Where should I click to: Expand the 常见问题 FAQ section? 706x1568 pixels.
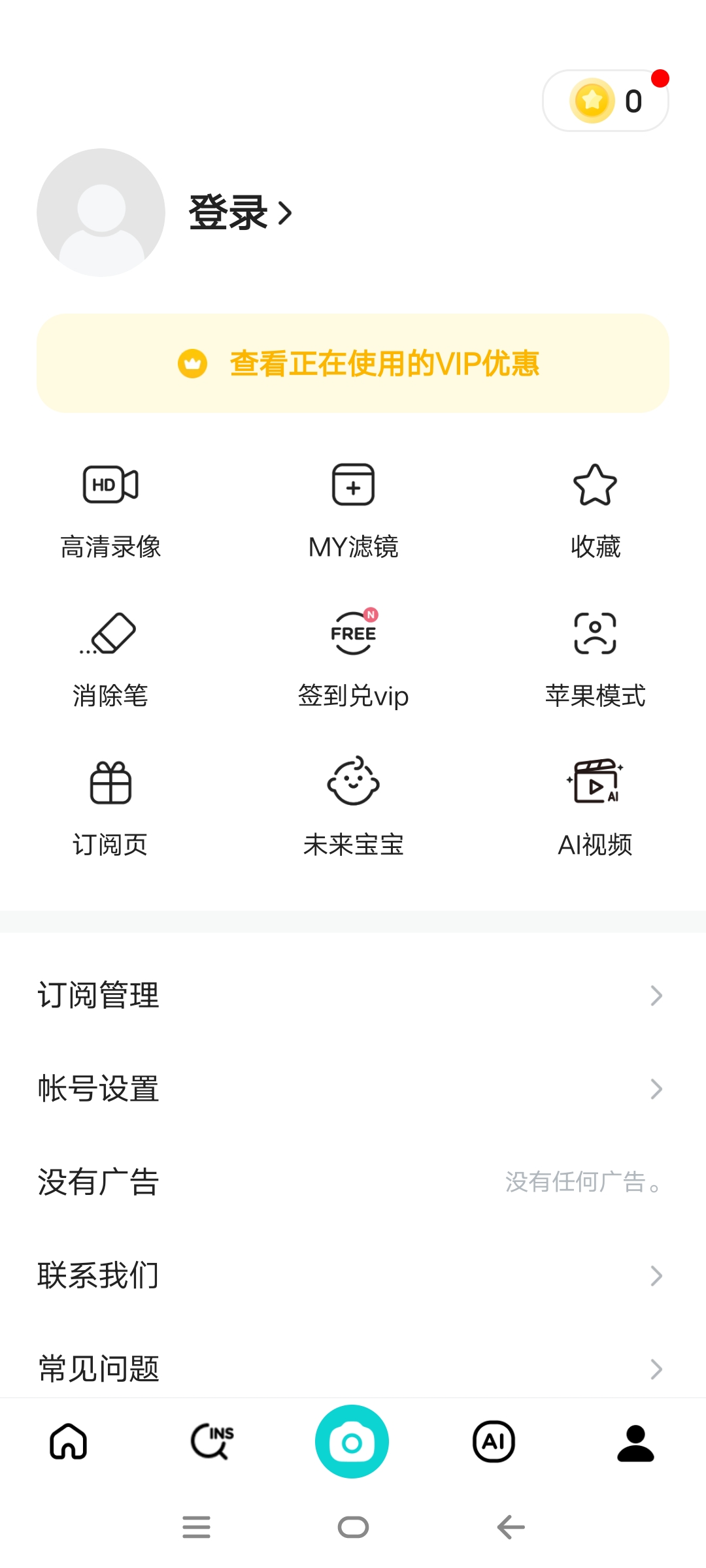click(x=353, y=1369)
